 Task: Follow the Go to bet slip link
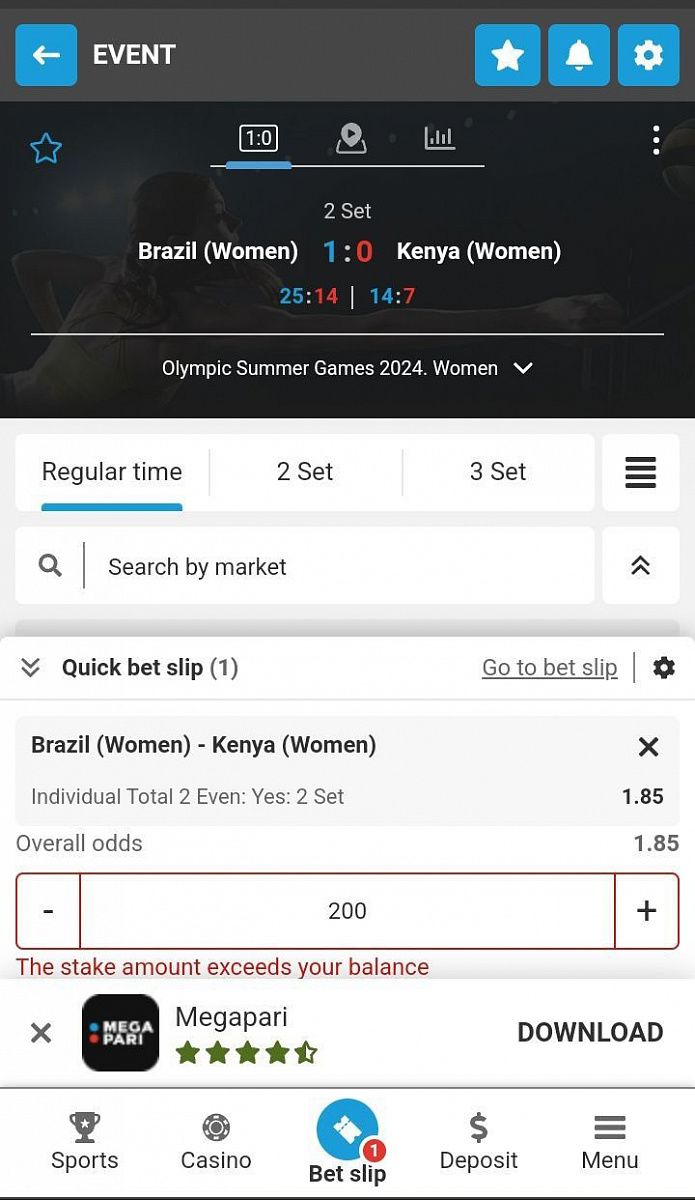(549, 668)
